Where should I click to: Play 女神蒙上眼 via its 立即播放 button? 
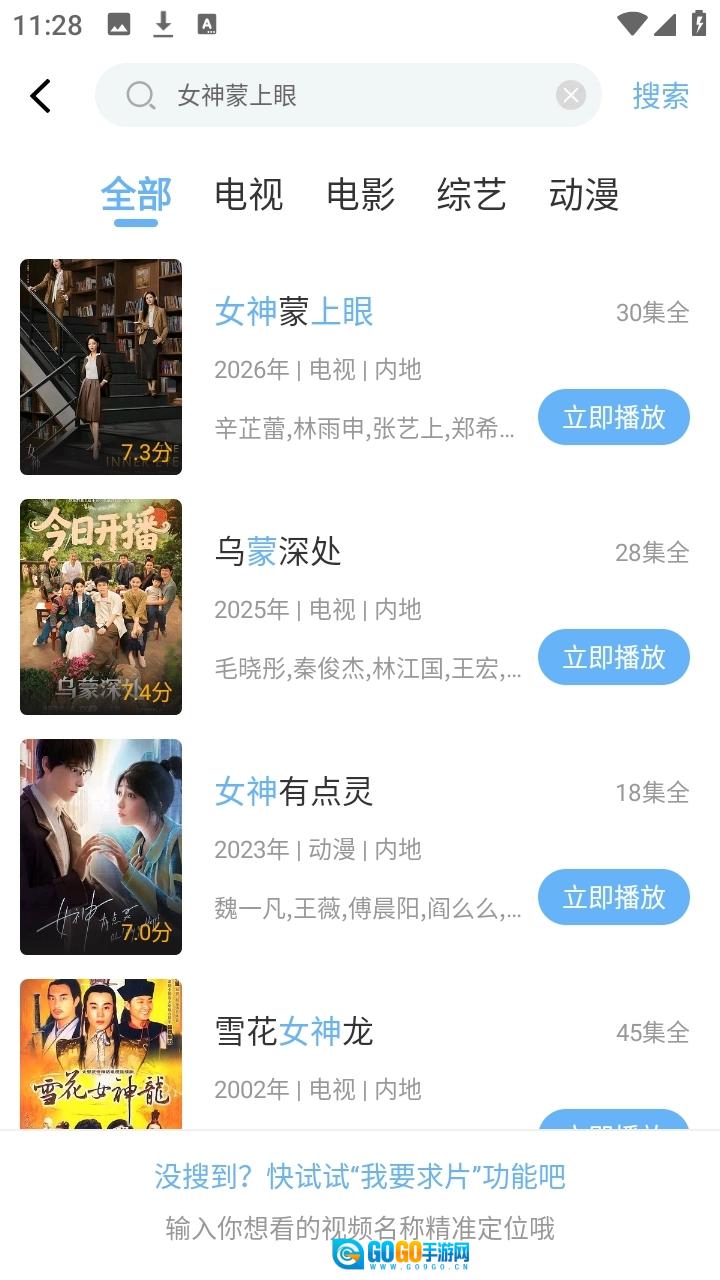614,417
